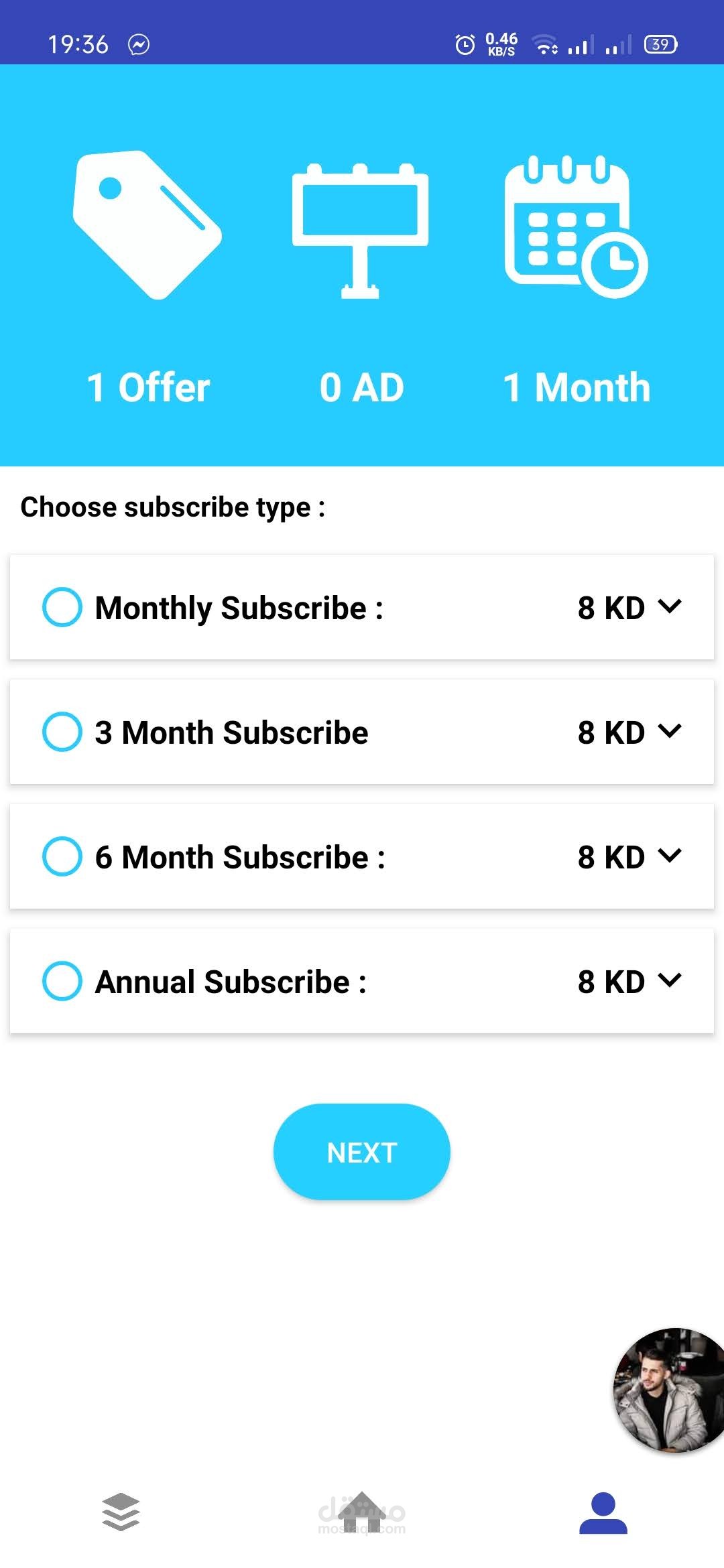Screen dimensions: 724x1568
Task: Expand the Annual Subscribe price chevron
Action: click(x=670, y=980)
